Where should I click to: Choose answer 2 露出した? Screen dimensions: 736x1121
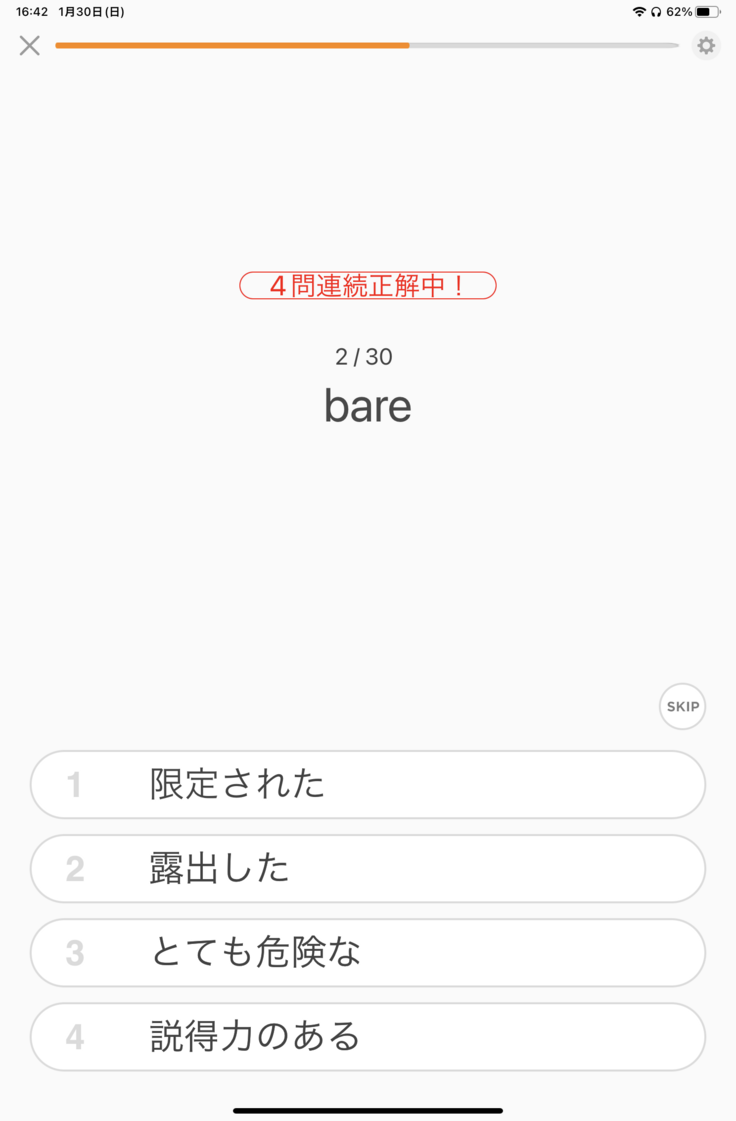[368, 869]
